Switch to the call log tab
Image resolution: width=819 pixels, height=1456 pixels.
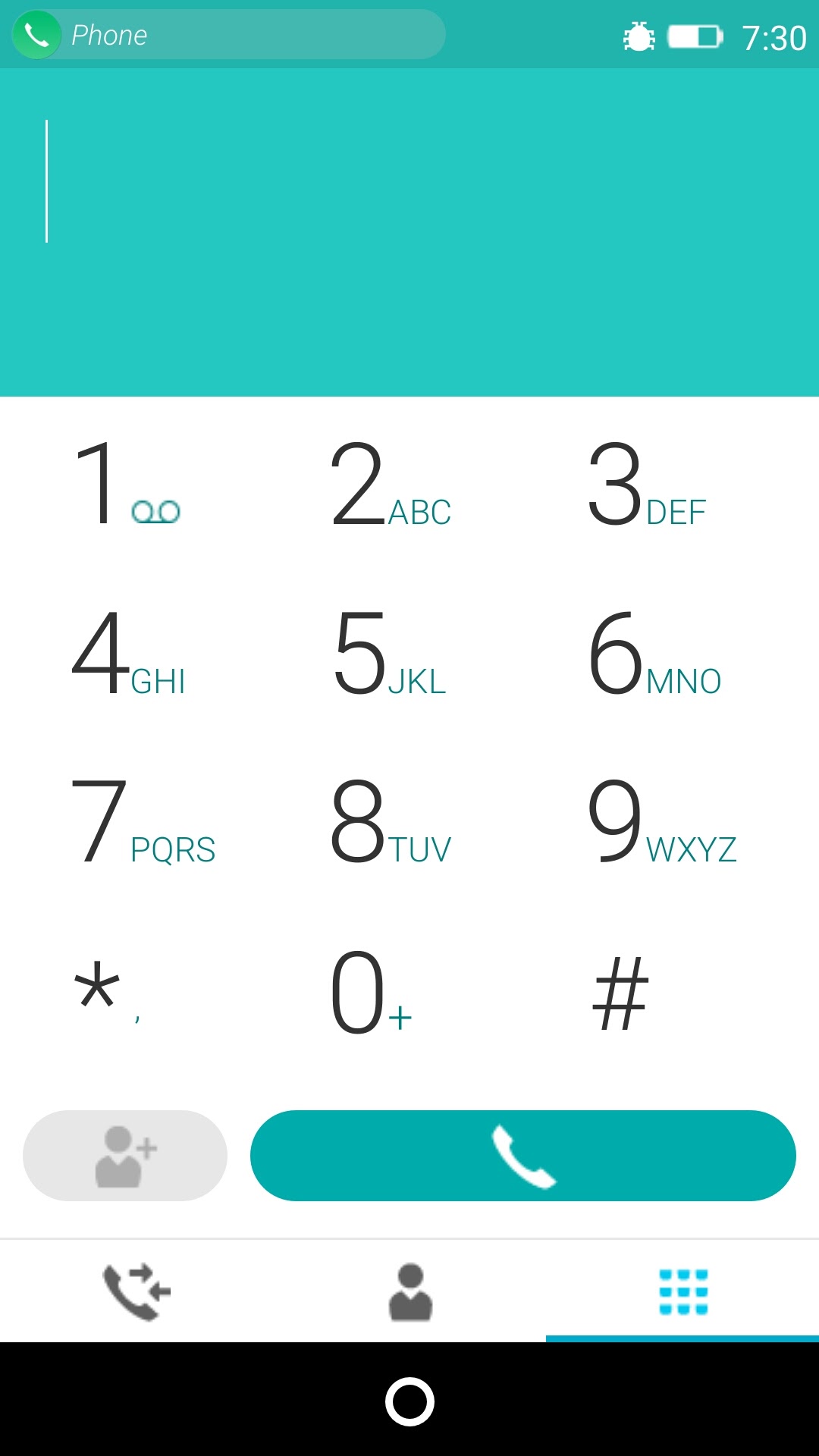point(136,1291)
